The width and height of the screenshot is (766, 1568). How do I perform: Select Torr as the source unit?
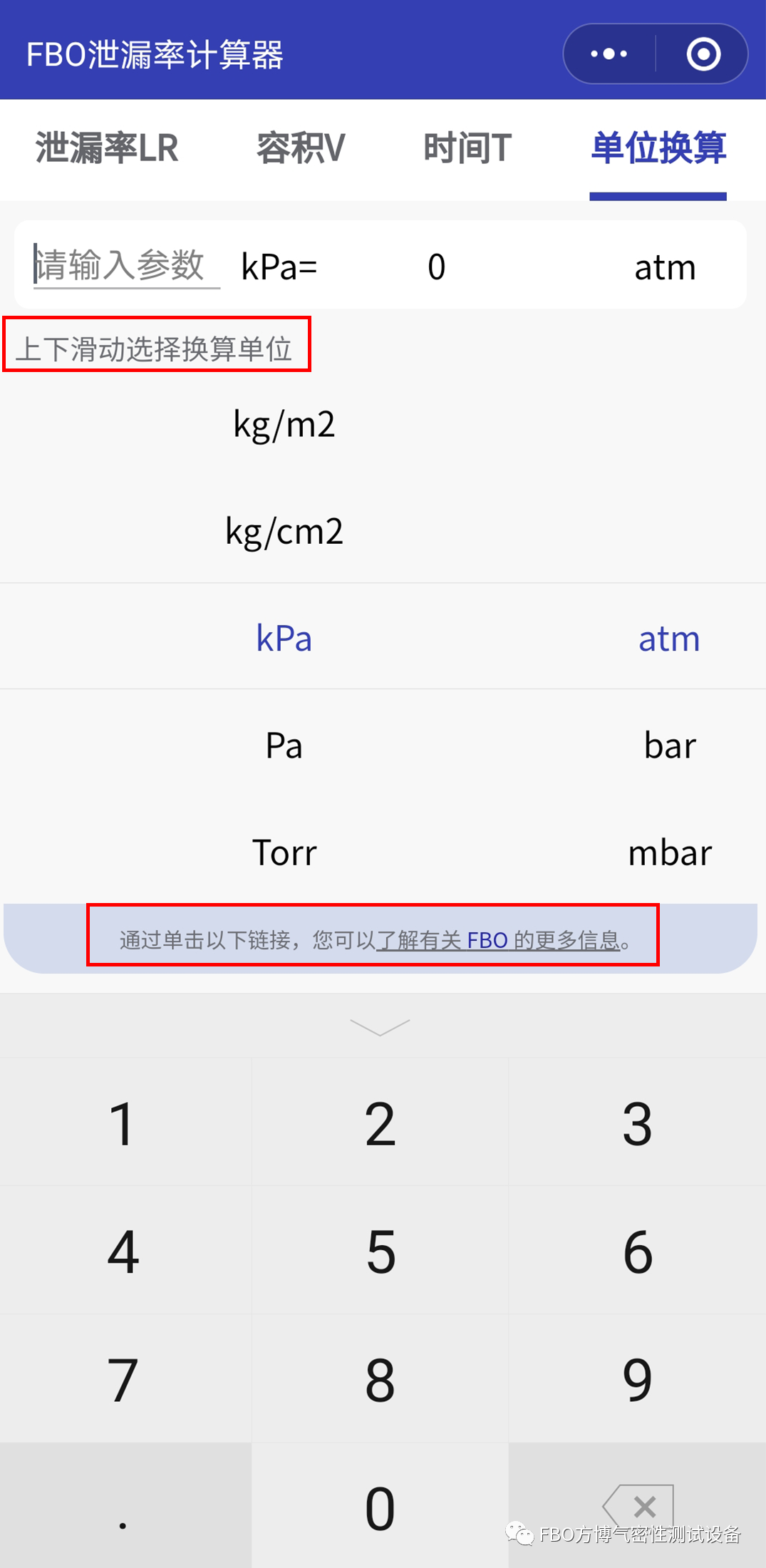pos(284,852)
